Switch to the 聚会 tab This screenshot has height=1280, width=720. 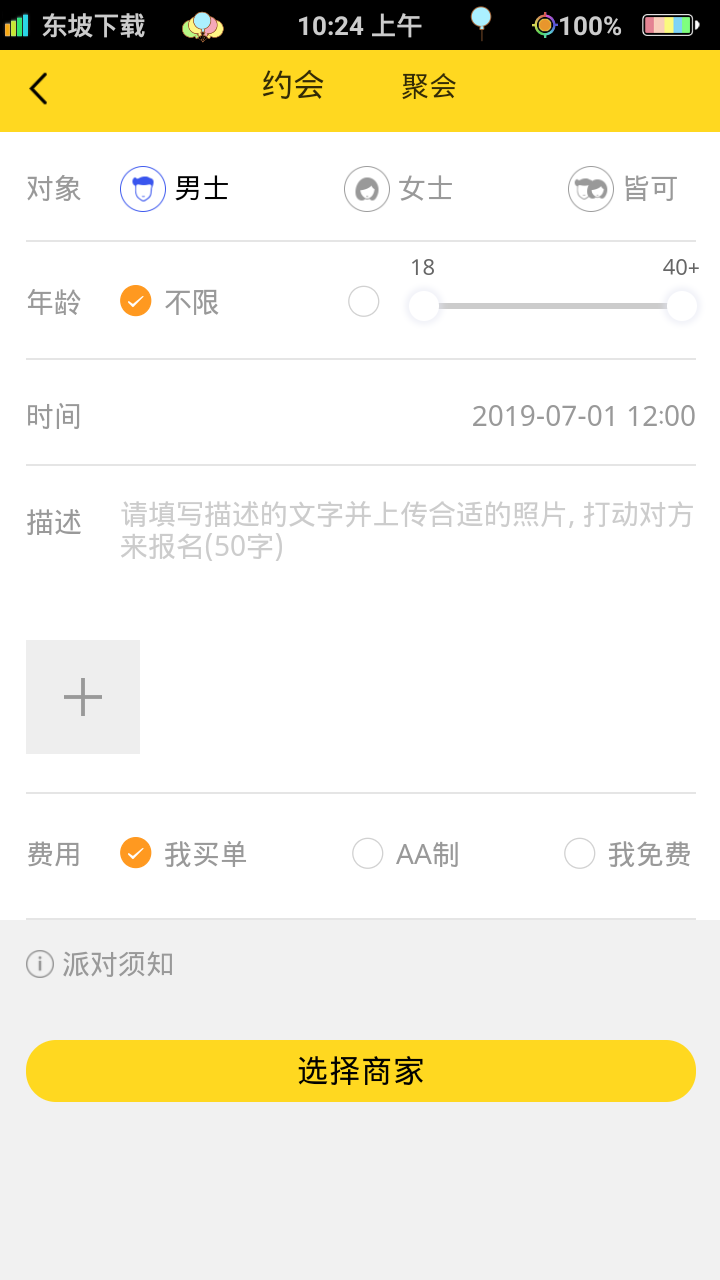coord(429,87)
